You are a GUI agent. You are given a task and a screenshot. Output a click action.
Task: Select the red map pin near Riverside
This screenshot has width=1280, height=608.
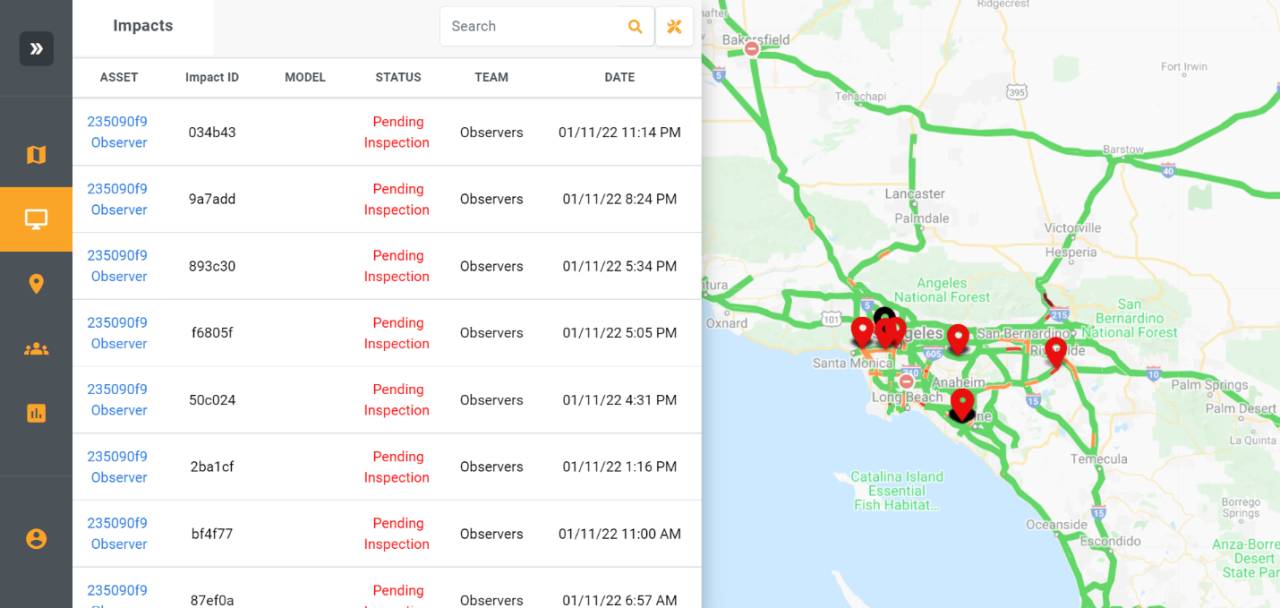click(x=1055, y=352)
